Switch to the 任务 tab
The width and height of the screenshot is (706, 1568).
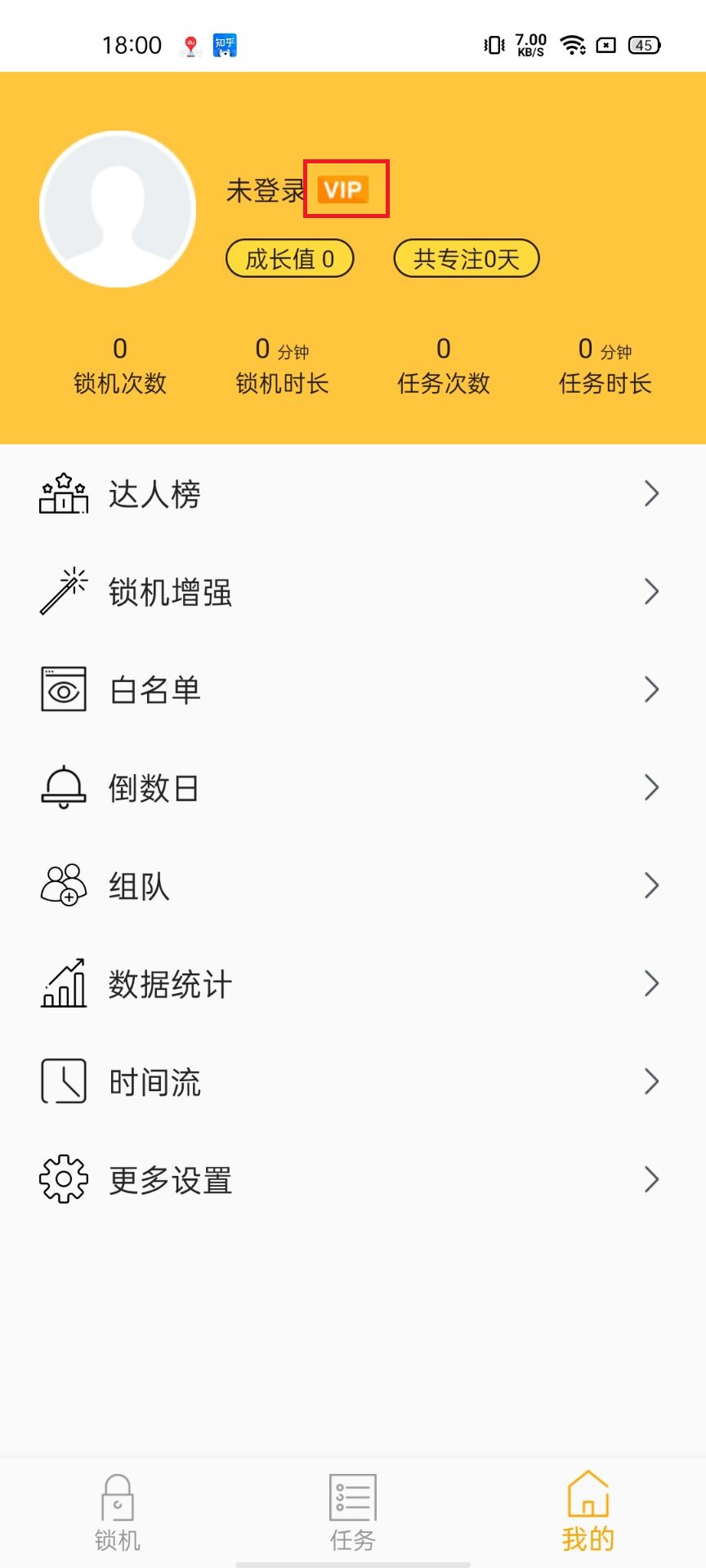tap(353, 1512)
